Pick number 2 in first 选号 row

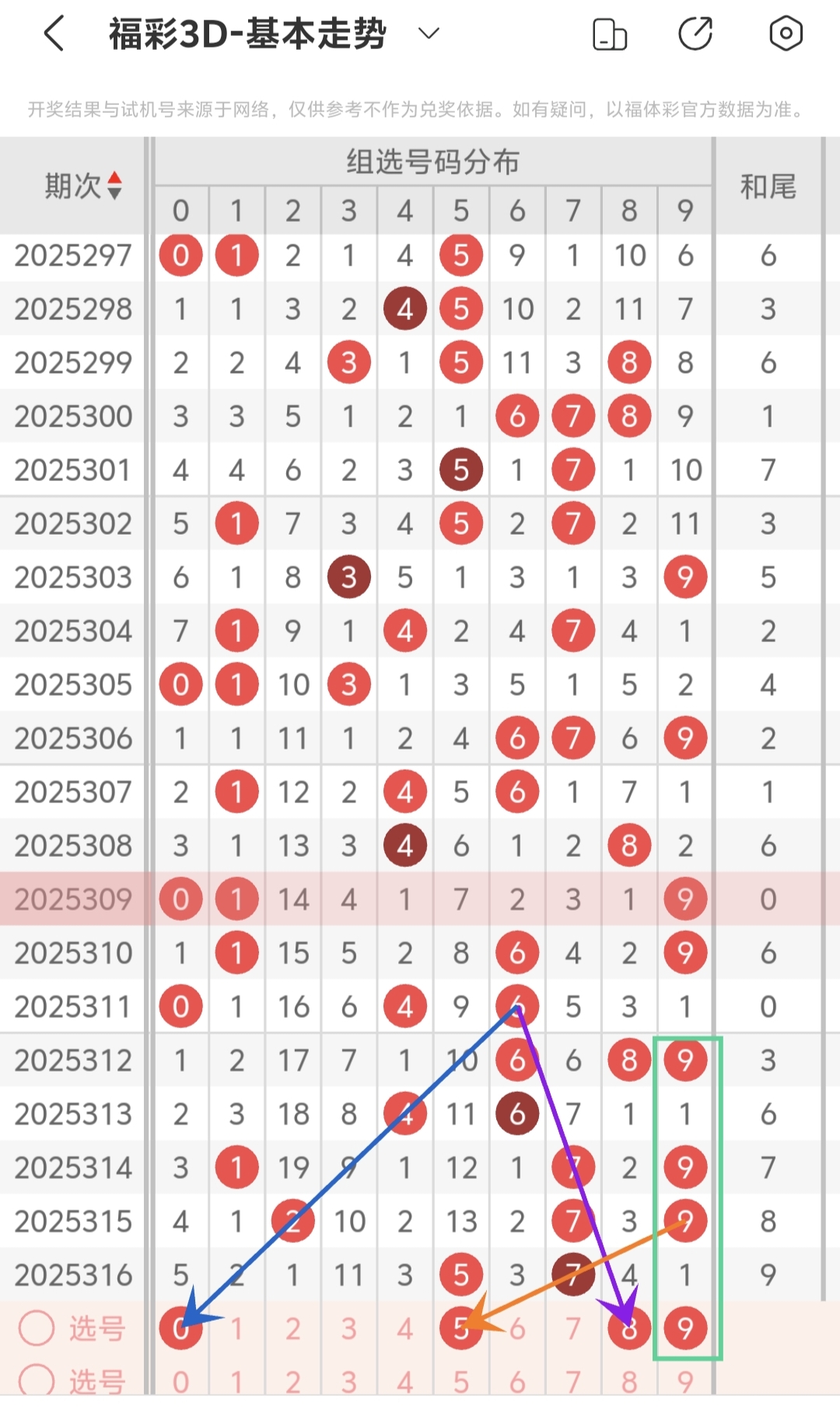[x=293, y=1328]
